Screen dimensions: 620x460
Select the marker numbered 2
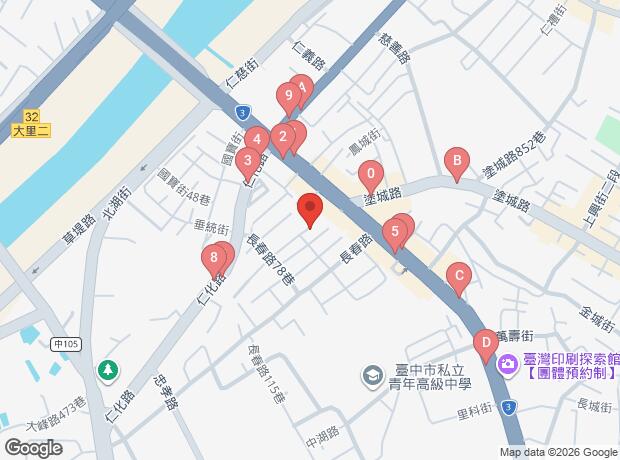284,137
